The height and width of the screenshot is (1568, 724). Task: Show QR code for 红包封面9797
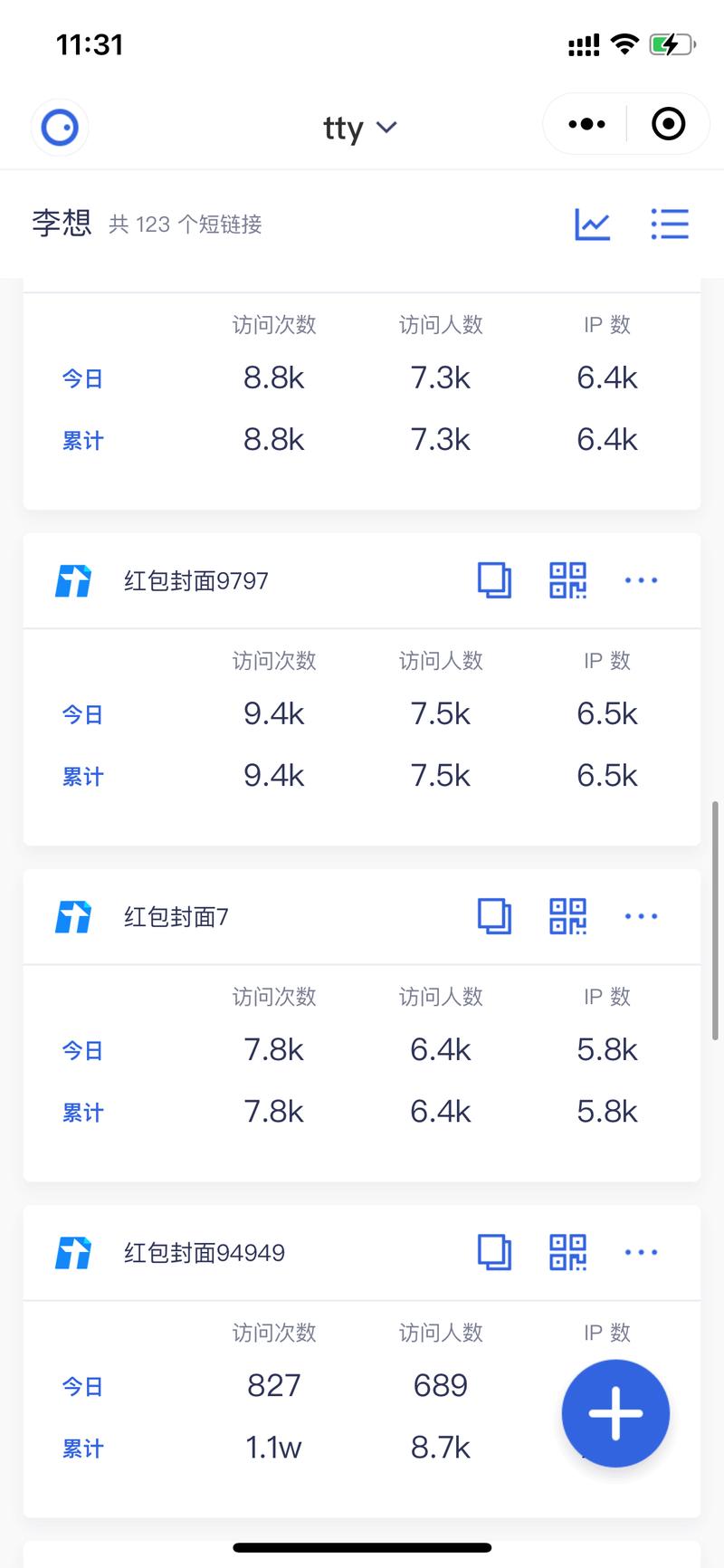[567, 580]
